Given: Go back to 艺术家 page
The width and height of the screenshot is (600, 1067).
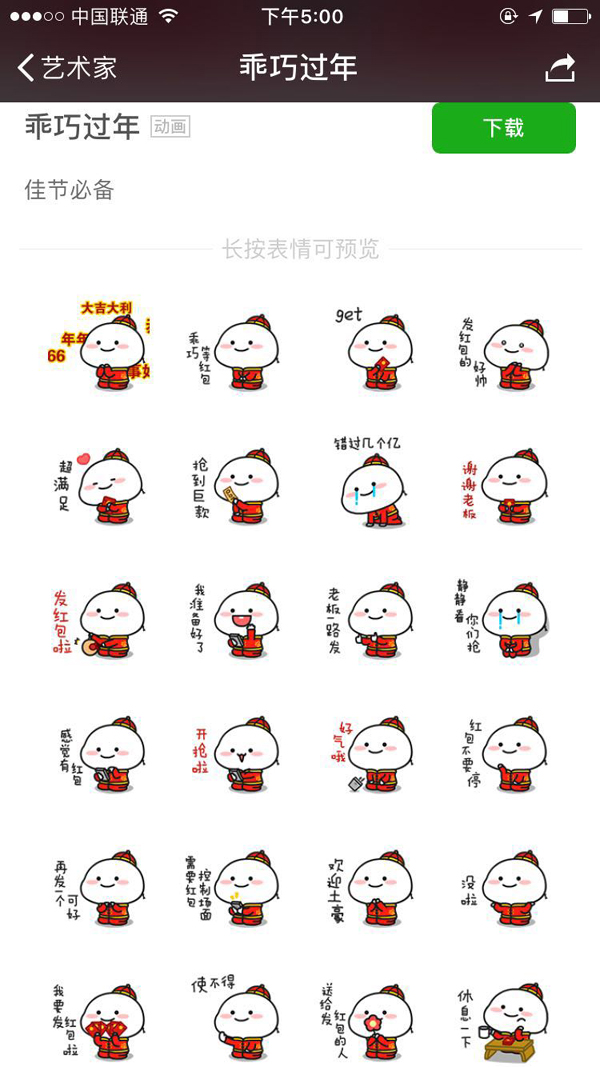Looking at the screenshot, I should pos(66,68).
